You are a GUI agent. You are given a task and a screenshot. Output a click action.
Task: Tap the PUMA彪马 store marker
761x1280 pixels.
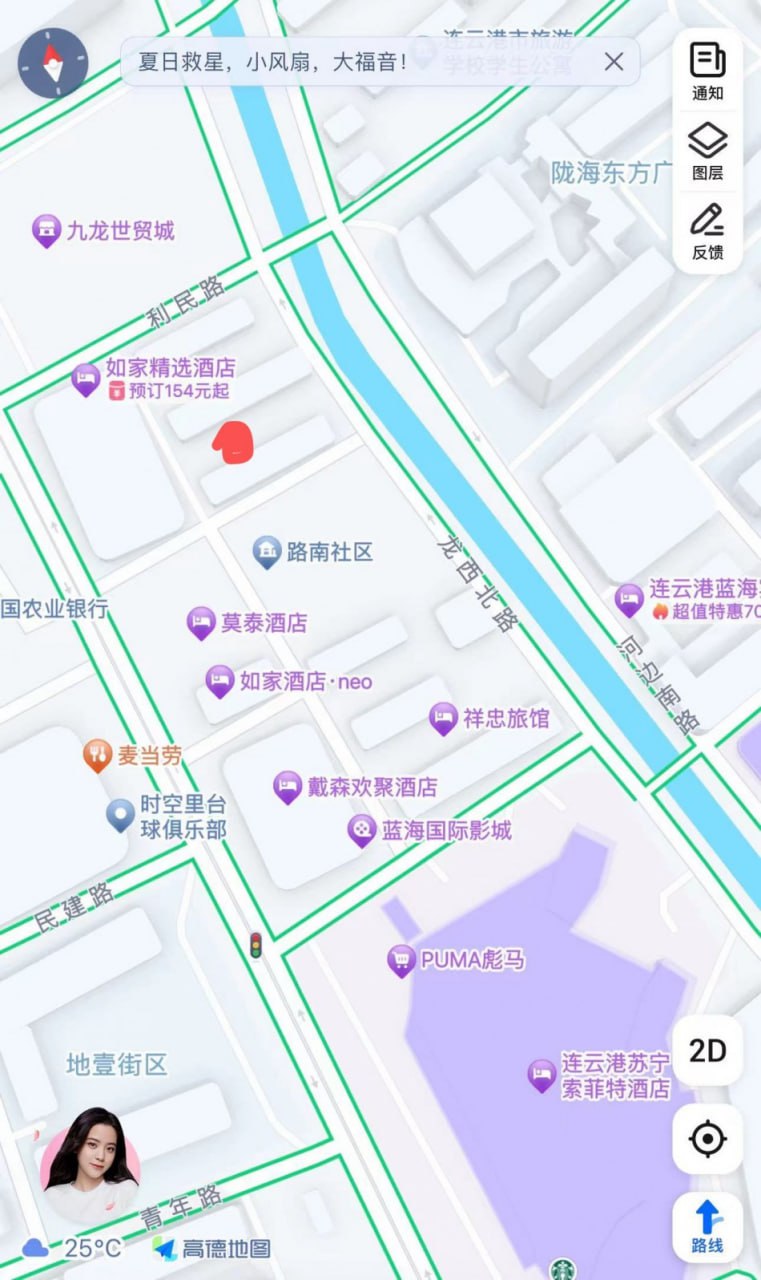point(400,956)
